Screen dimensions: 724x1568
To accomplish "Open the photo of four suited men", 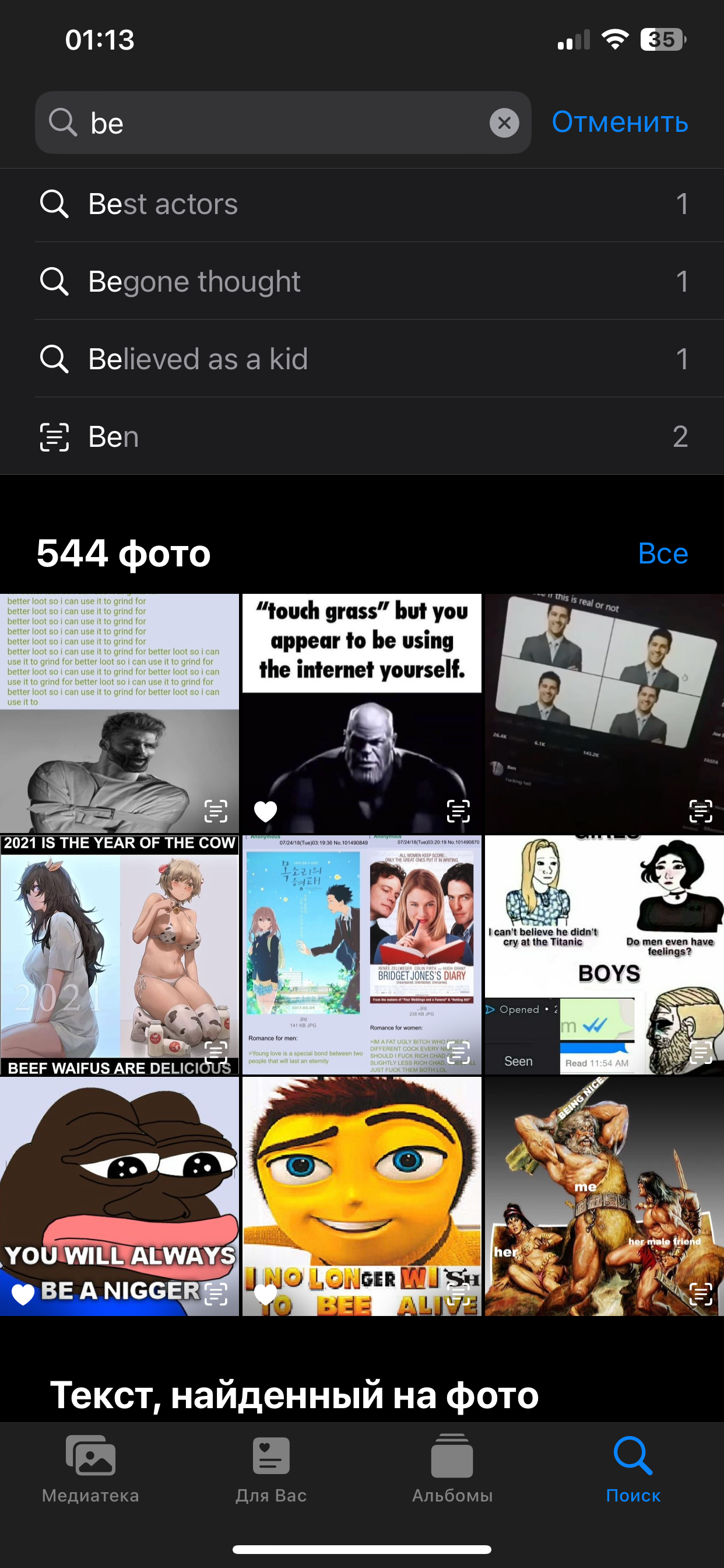I will 603,713.
